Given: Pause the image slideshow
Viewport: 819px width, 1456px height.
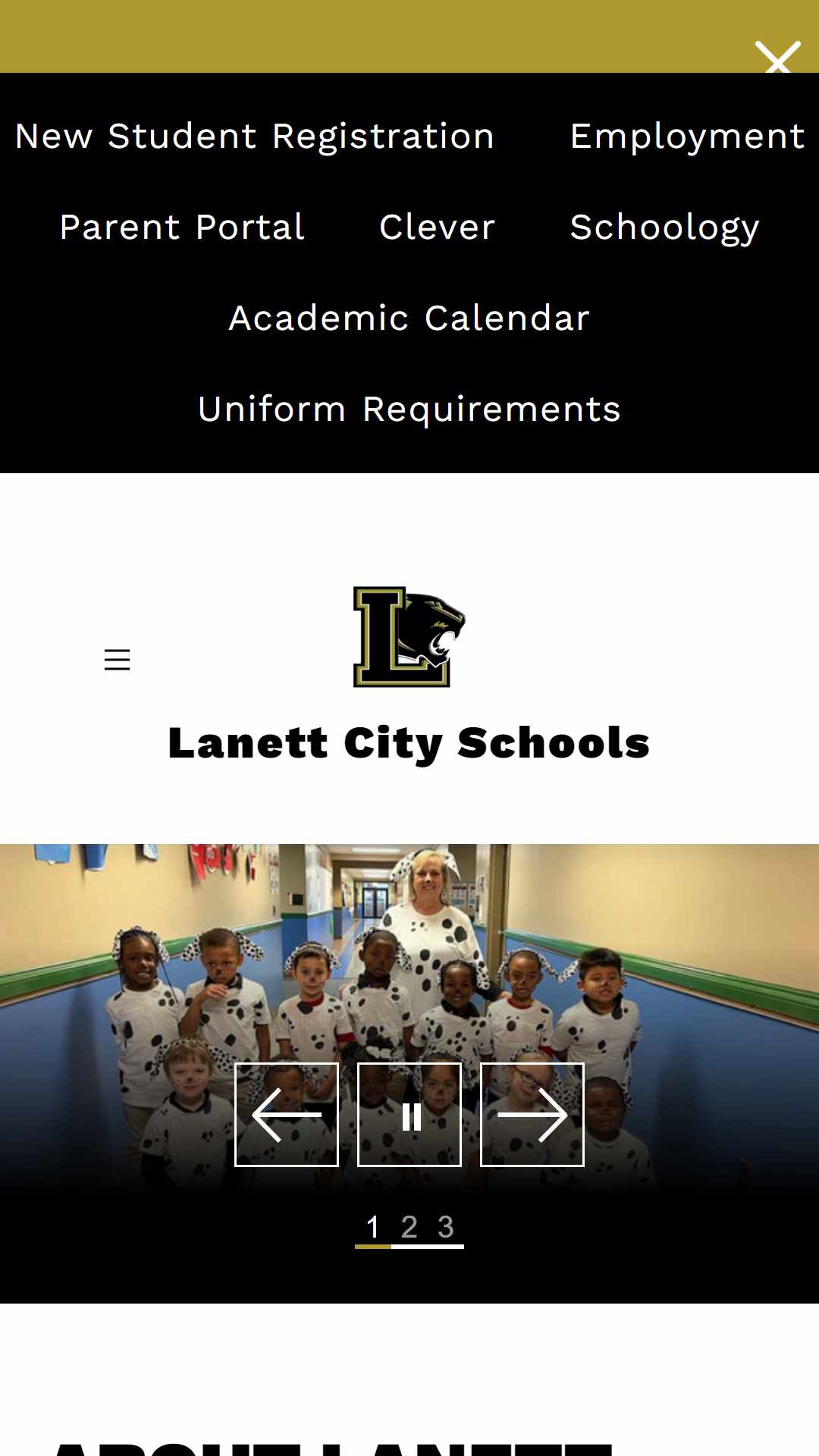Looking at the screenshot, I should (x=409, y=1115).
